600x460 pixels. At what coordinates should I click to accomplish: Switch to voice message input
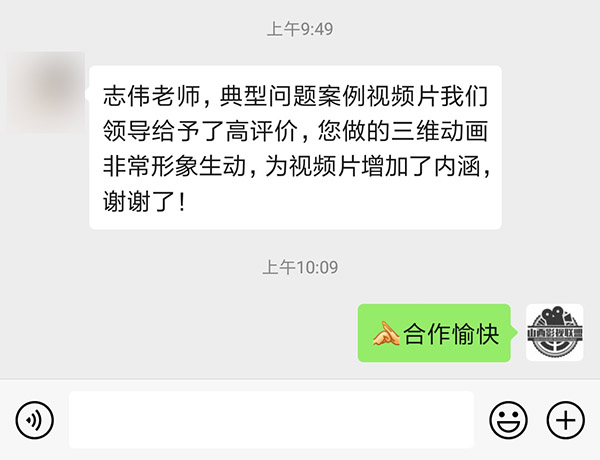click(x=35, y=419)
